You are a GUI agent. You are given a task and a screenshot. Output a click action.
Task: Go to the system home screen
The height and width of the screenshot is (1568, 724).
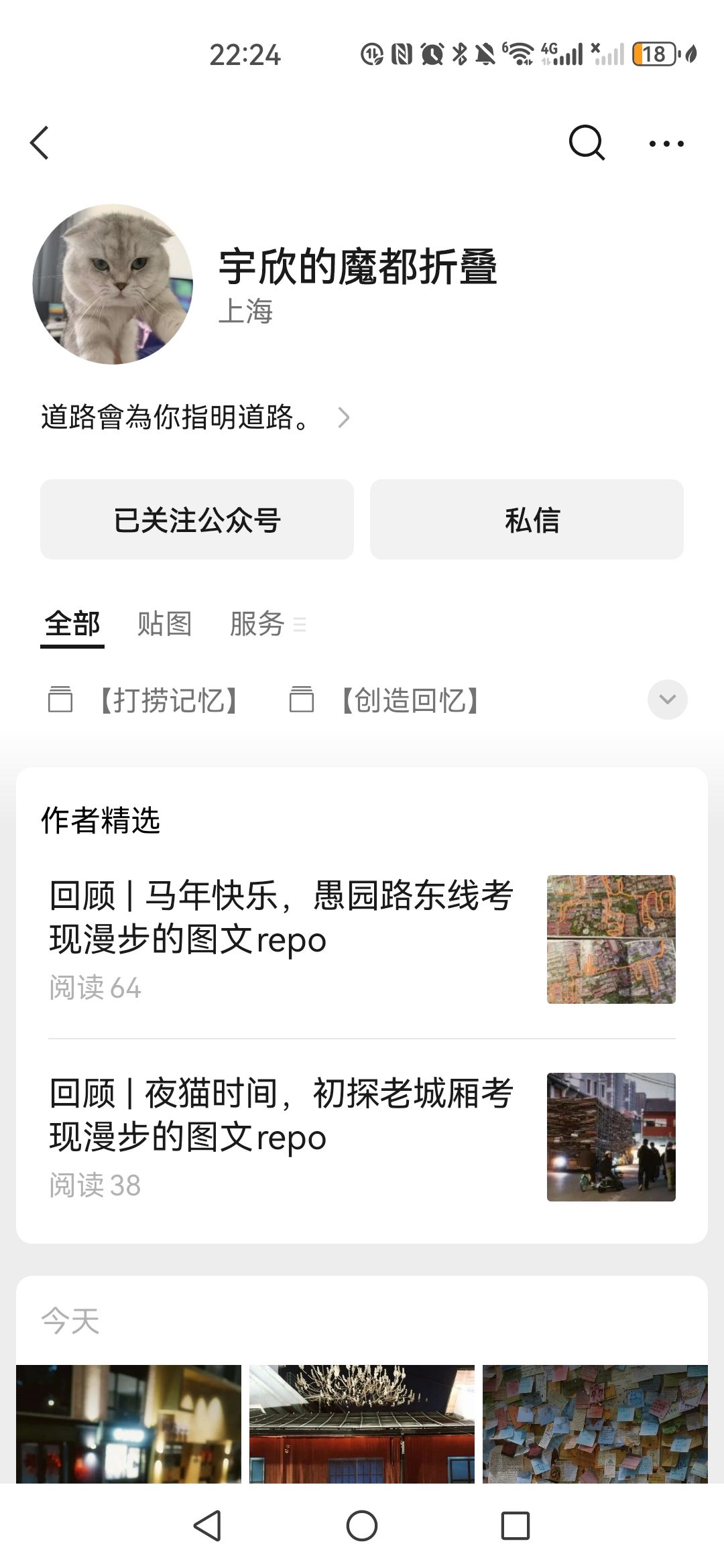(x=362, y=1526)
